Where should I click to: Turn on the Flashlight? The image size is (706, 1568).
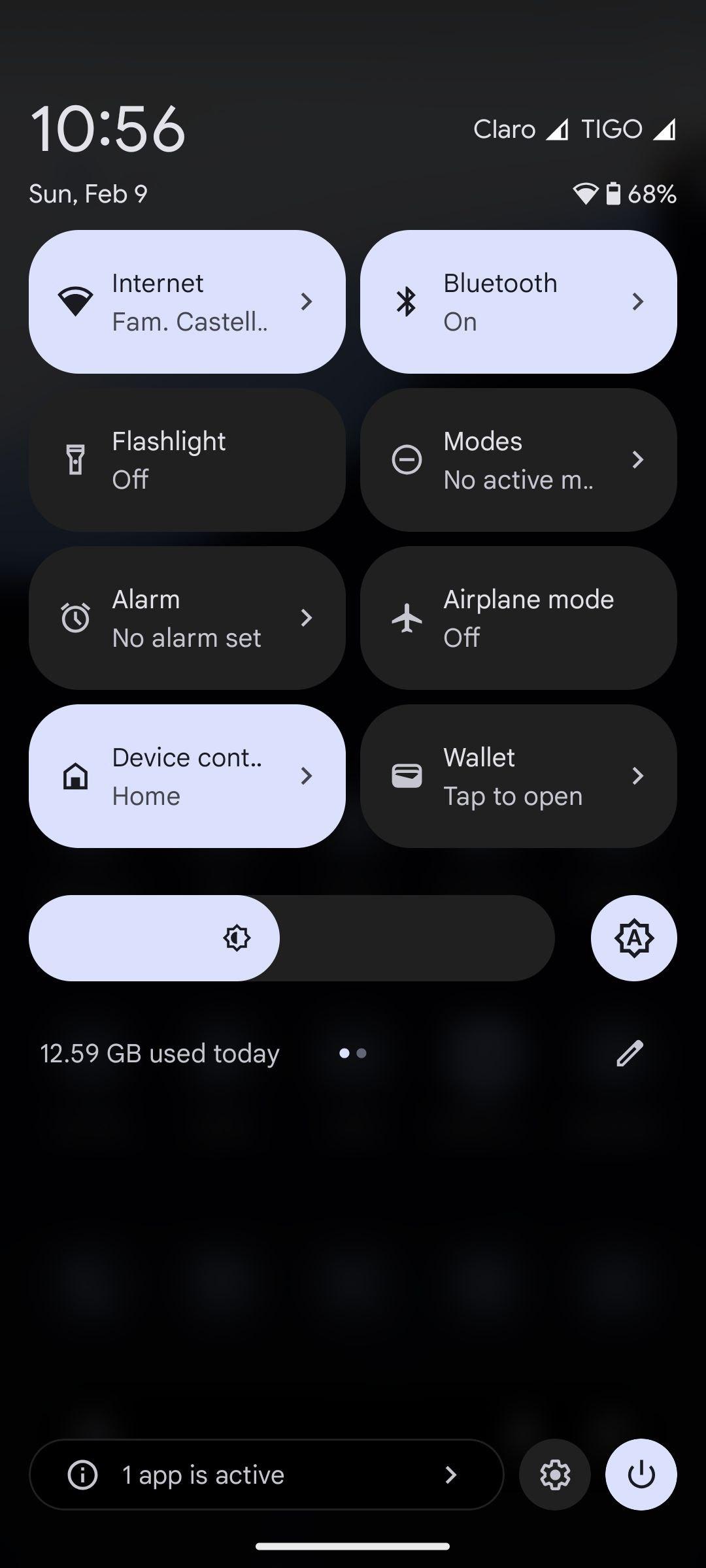pos(187,460)
